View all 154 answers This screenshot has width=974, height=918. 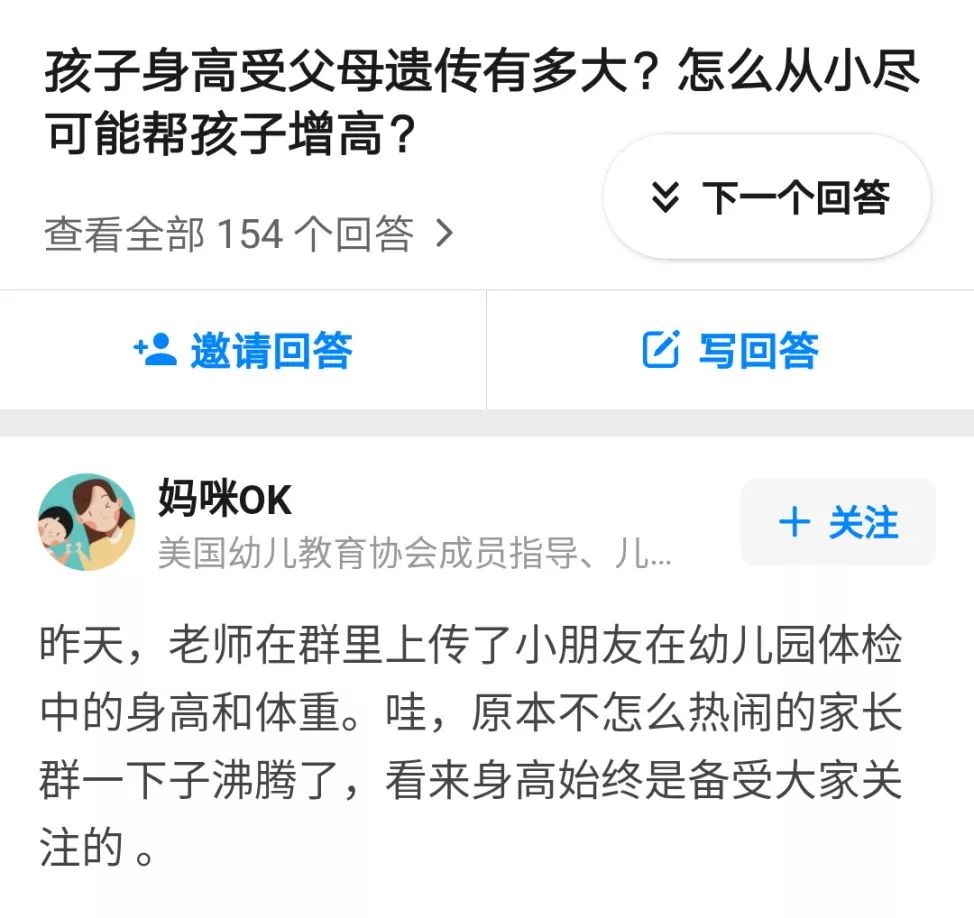[x=248, y=235]
